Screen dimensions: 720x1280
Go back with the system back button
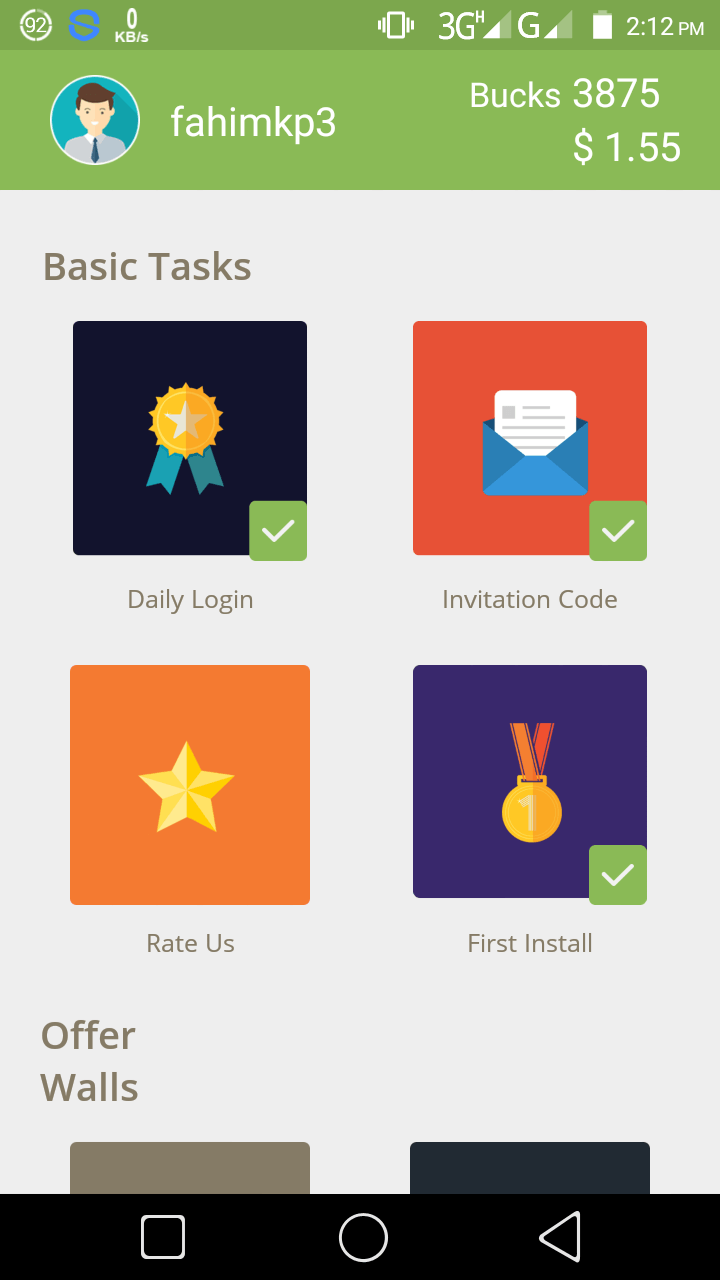tap(560, 1237)
